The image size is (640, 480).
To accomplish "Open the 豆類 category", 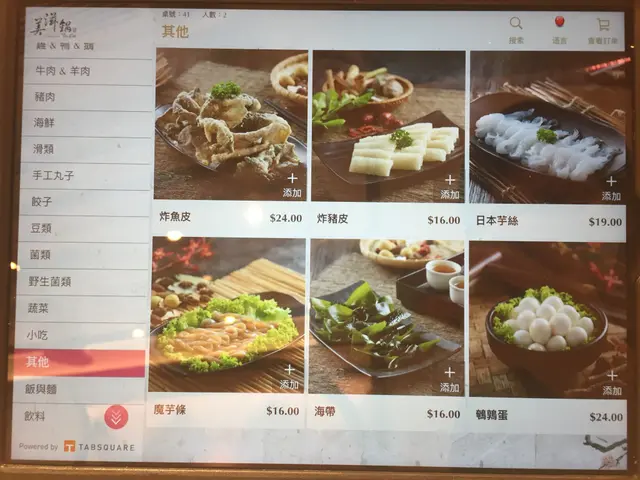I will (x=85, y=229).
